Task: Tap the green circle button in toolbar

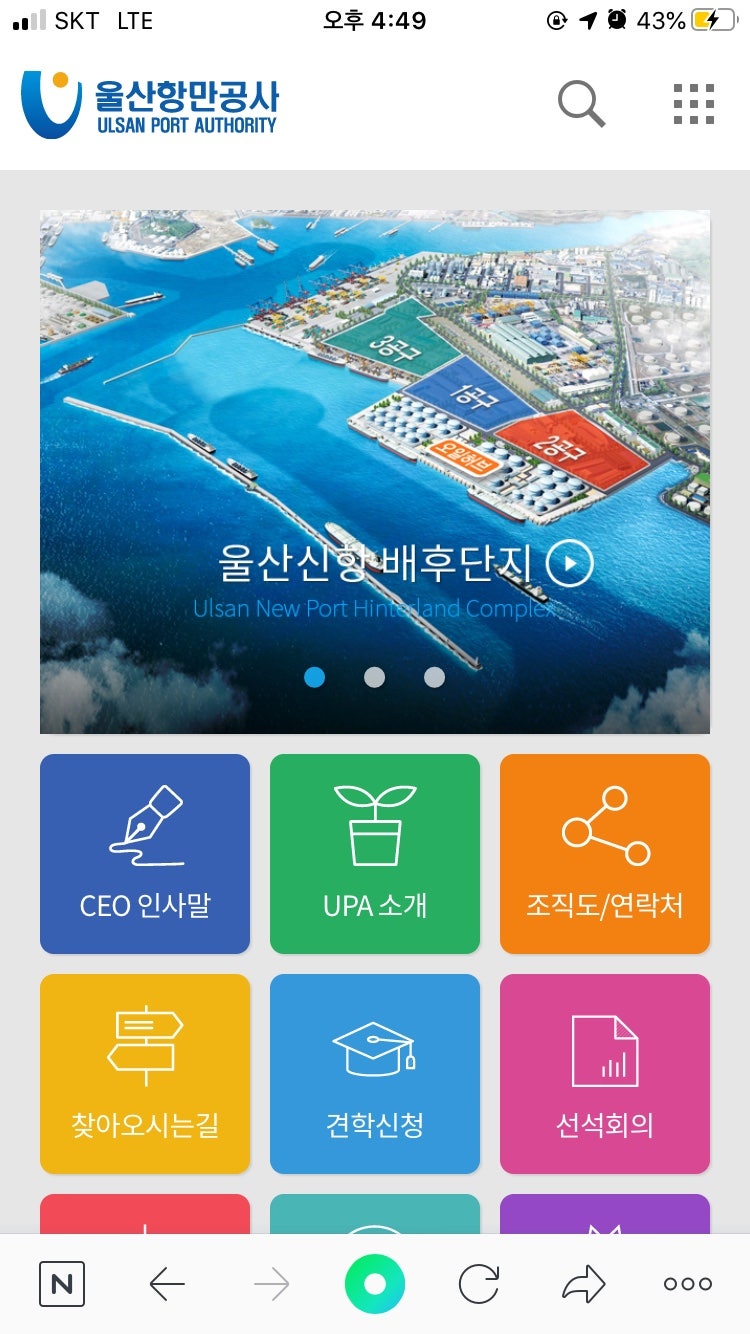Action: pyautogui.click(x=375, y=1284)
